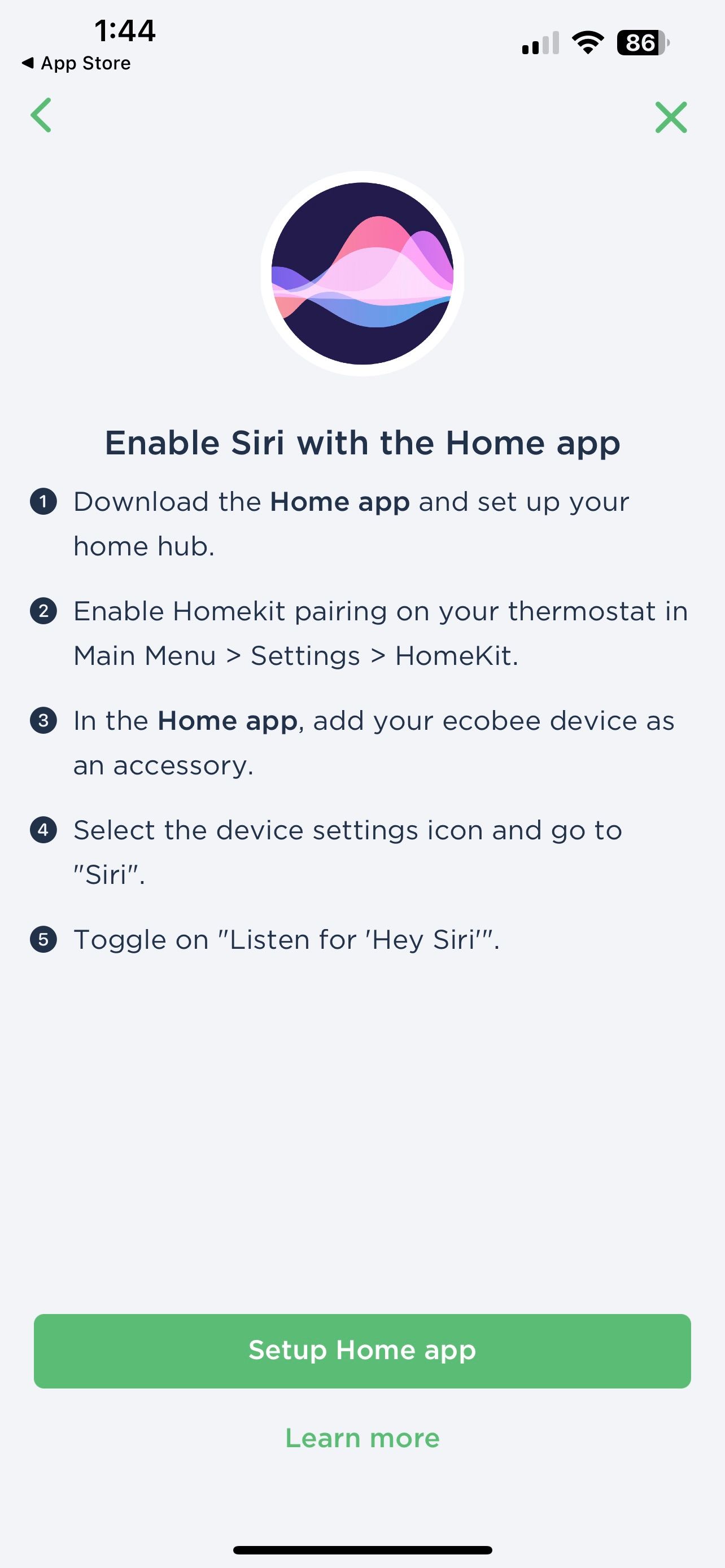Tap step 5 numbered circle
The image size is (725, 1568).
point(43,940)
